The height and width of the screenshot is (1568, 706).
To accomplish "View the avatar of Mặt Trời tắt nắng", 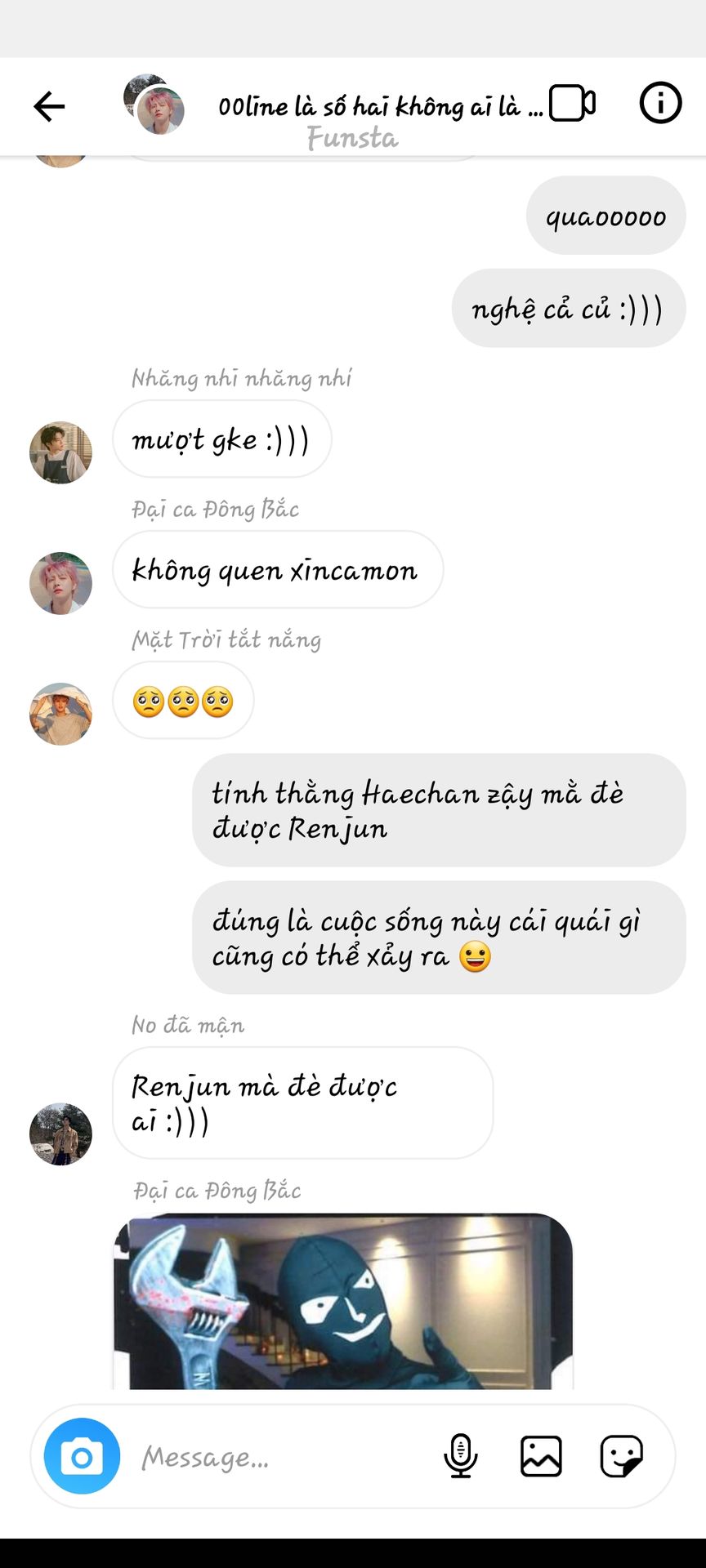I will (x=60, y=714).
